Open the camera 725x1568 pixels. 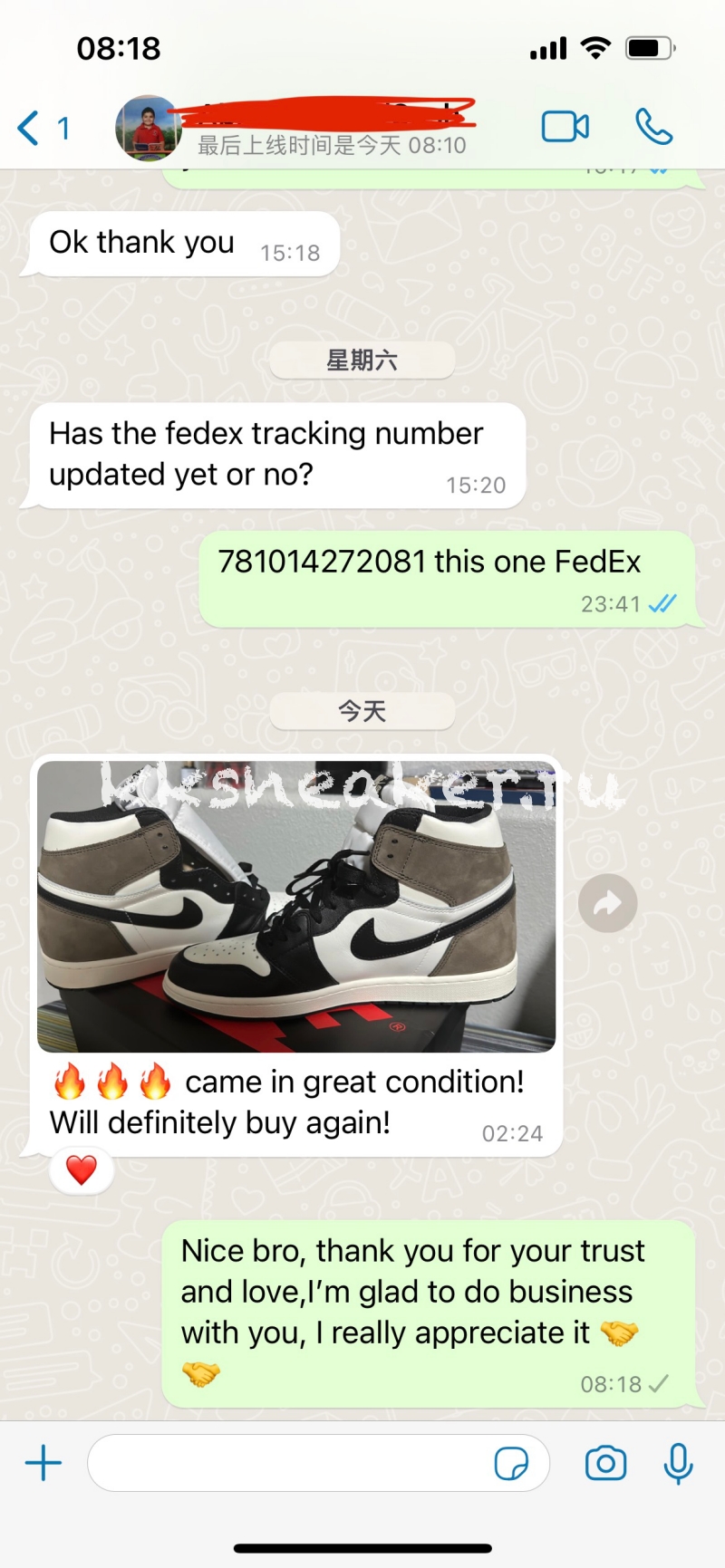pos(605,1463)
